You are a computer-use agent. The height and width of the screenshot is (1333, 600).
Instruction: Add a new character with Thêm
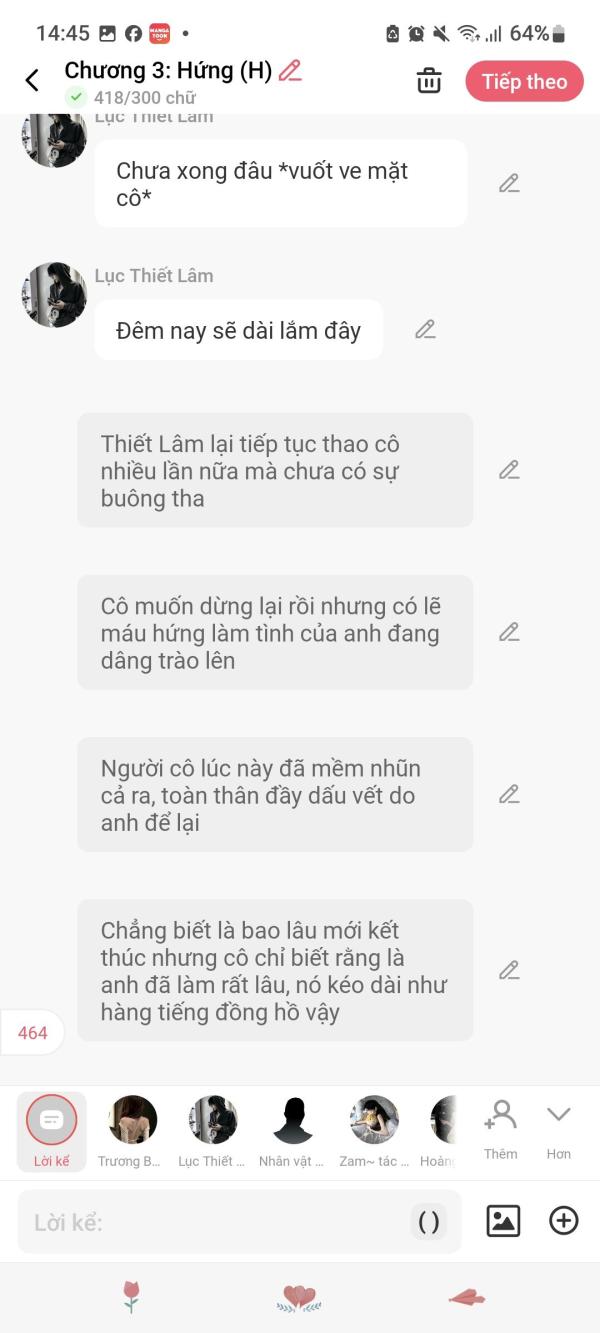click(x=500, y=1129)
